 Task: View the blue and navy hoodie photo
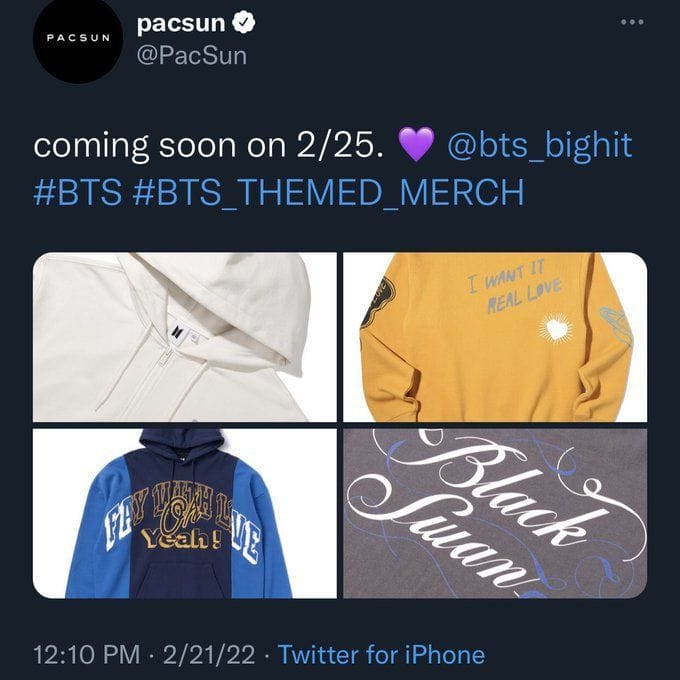tap(185, 513)
